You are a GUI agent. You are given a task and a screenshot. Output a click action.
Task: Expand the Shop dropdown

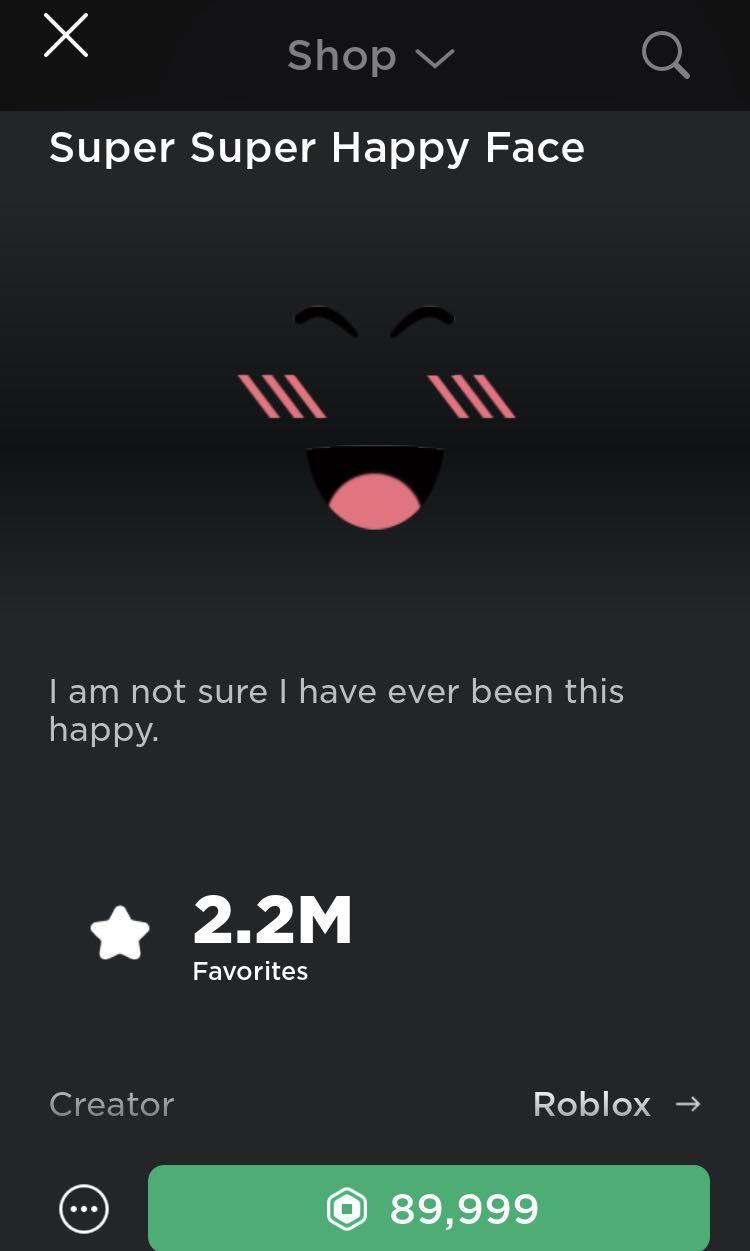pyautogui.click(x=370, y=56)
